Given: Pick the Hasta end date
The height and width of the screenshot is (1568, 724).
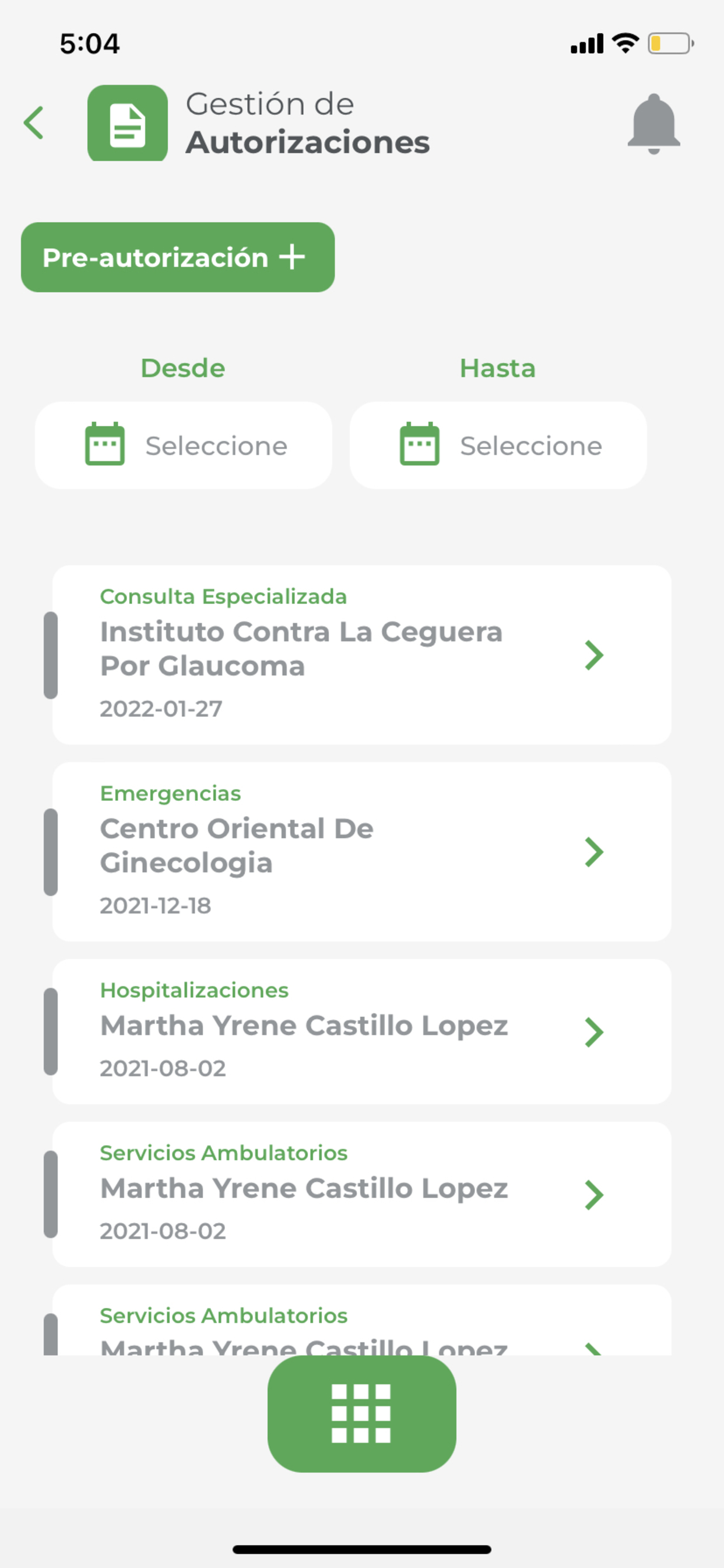Looking at the screenshot, I should [498, 446].
